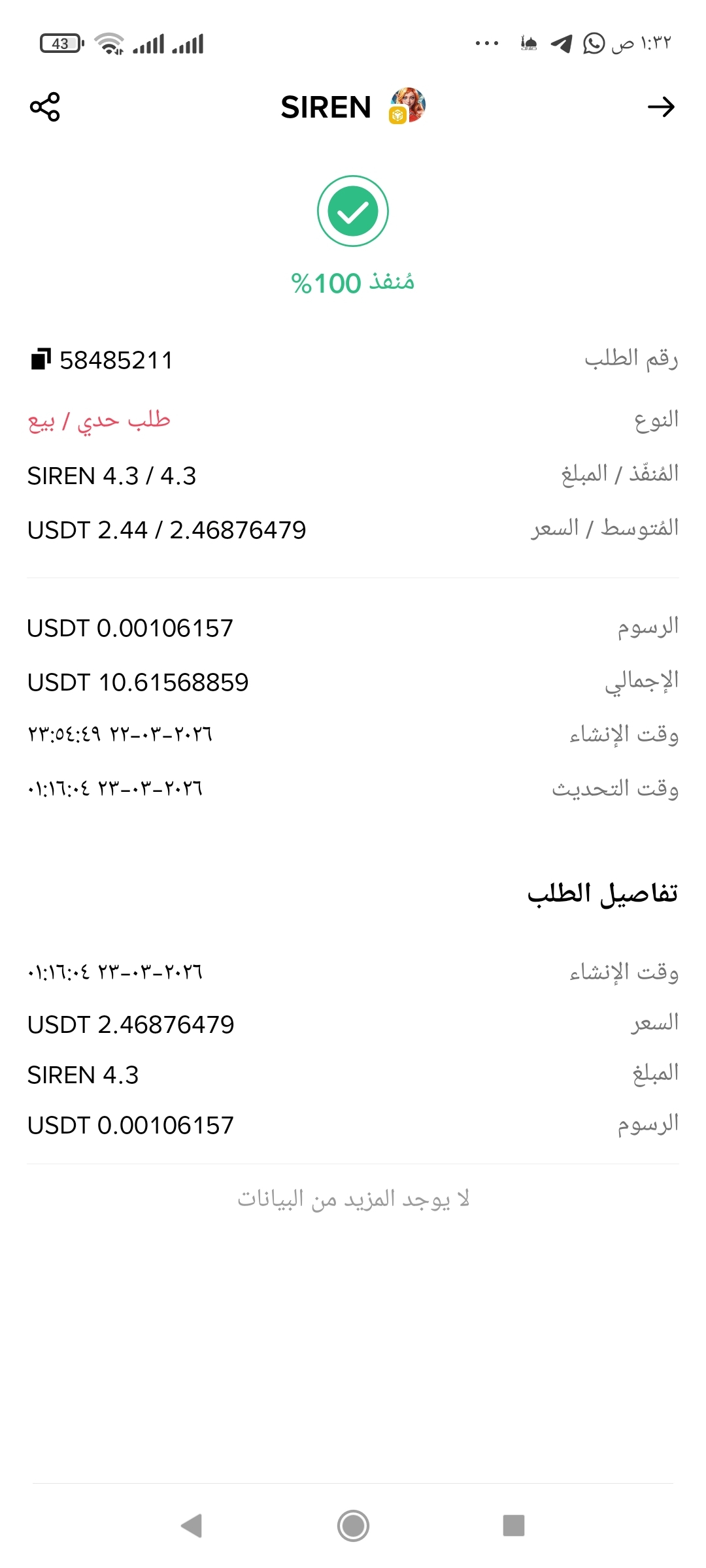The width and height of the screenshot is (706, 1568).
Task: Go back using the top arrow
Action: (660, 107)
